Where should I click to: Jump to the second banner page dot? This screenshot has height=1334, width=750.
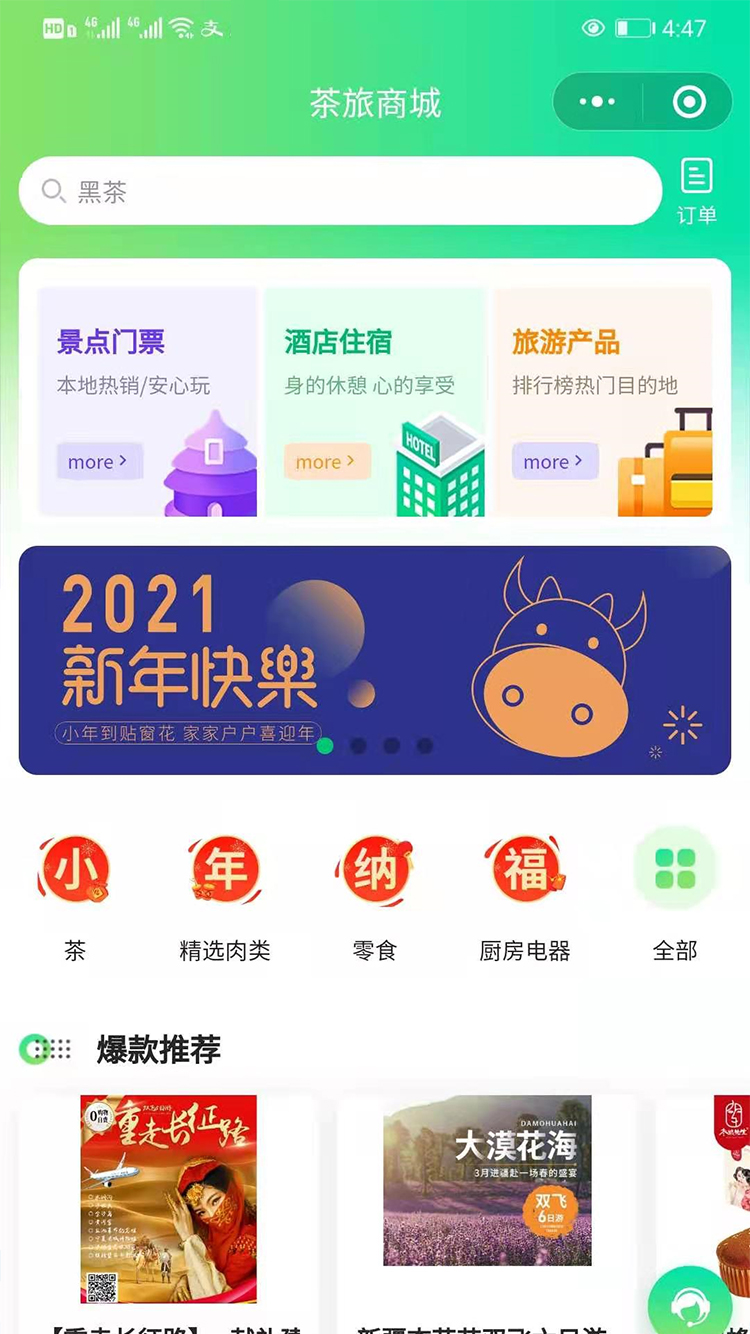358,745
